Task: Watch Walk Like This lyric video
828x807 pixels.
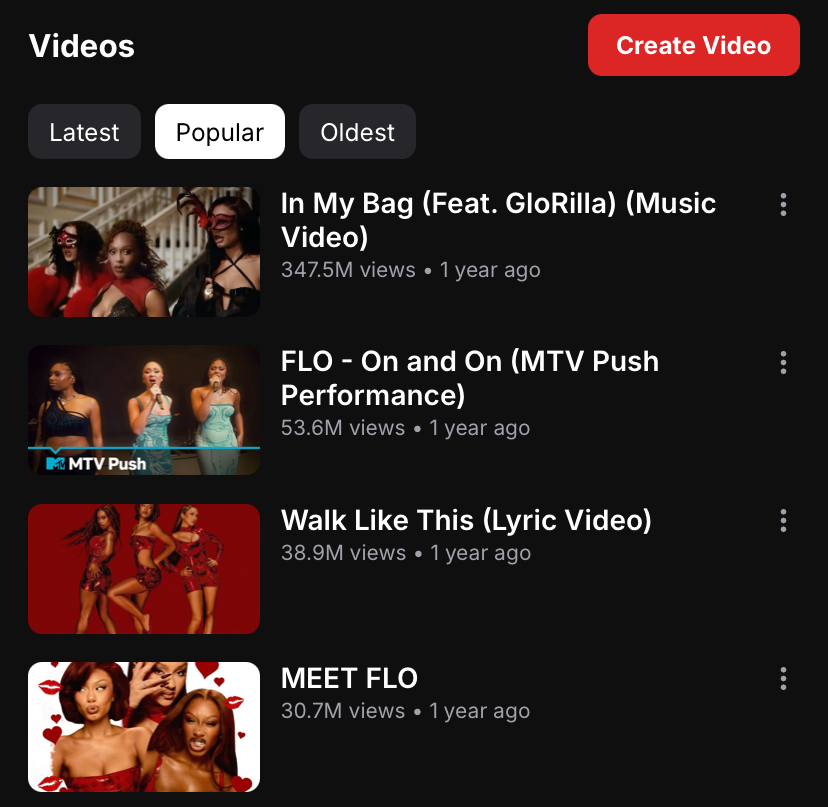Action: tap(144, 569)
